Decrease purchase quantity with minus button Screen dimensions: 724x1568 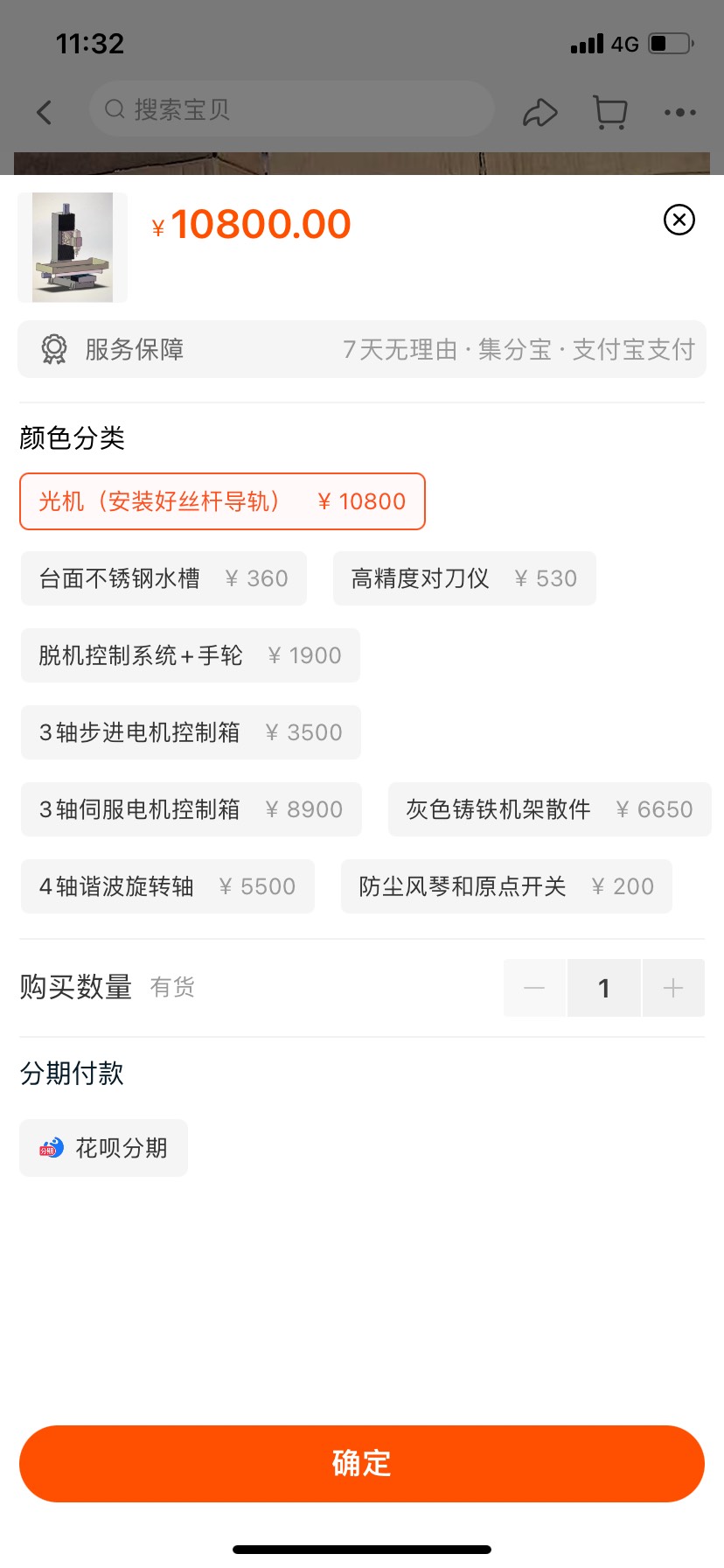point(534,988)
